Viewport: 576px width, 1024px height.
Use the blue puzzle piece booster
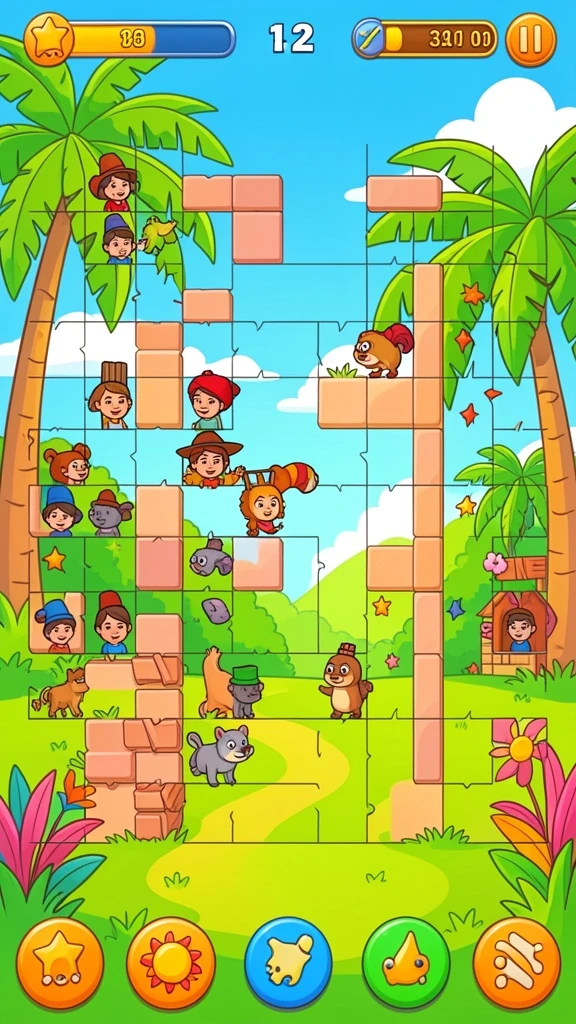click(x=288, y=963)
